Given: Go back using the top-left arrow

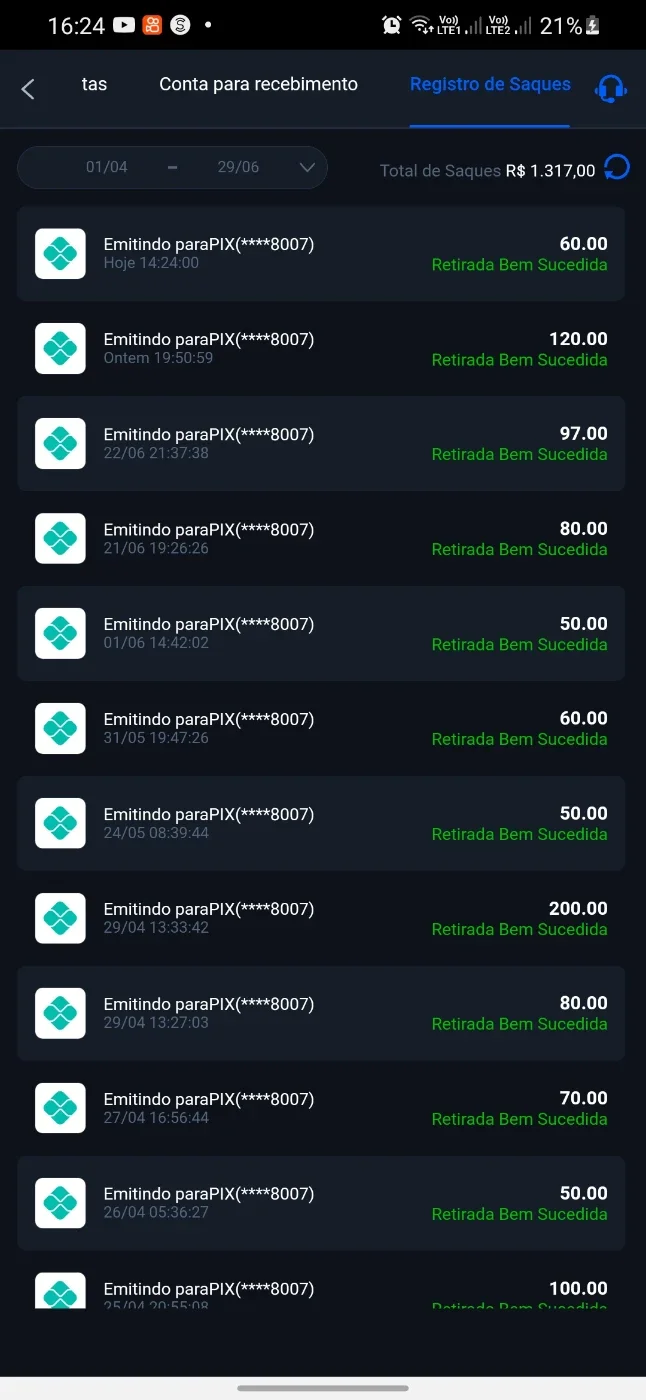Looking at the screenshot, I should [x=28, y=89].
